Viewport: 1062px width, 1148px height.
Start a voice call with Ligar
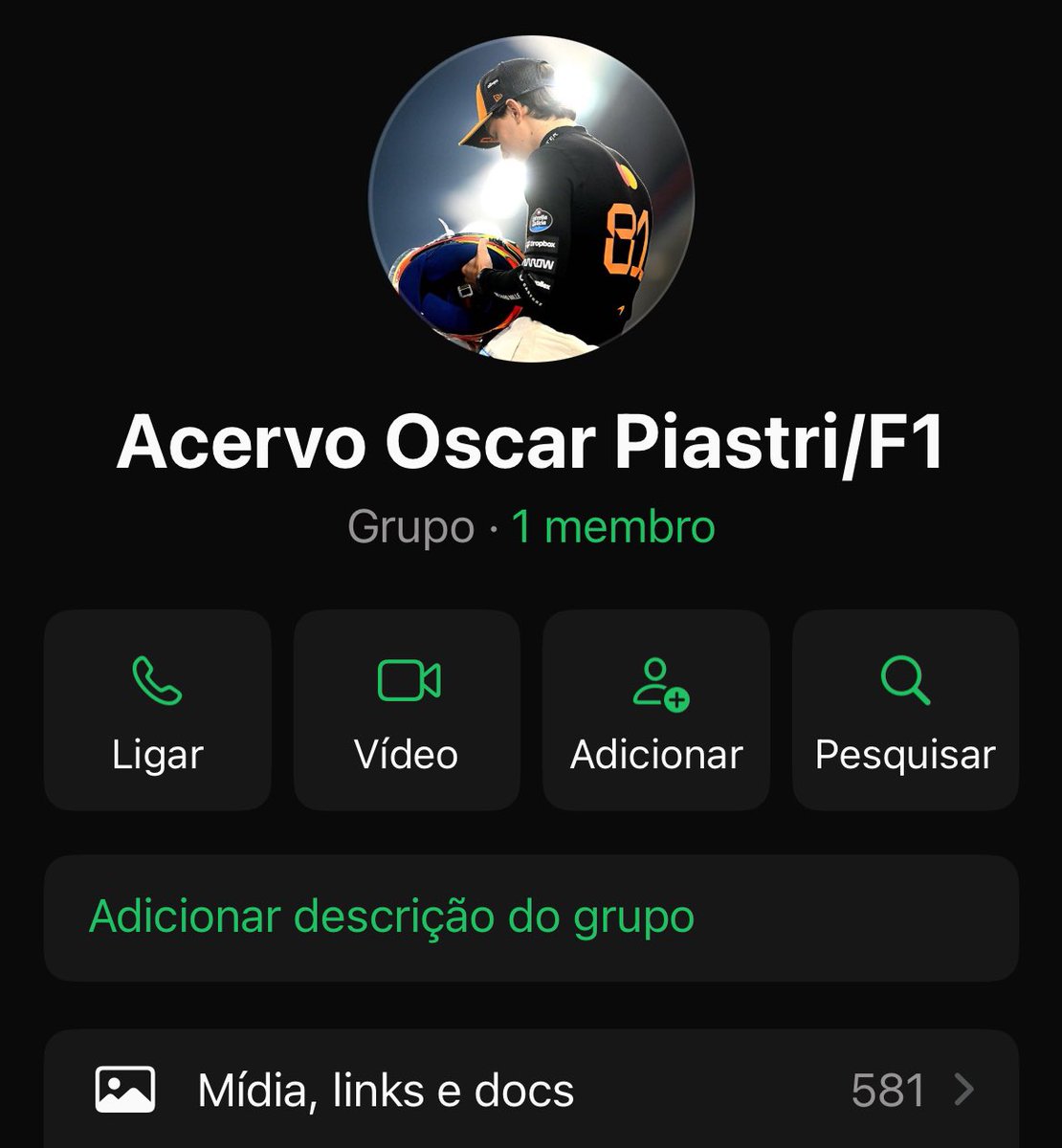158,711
